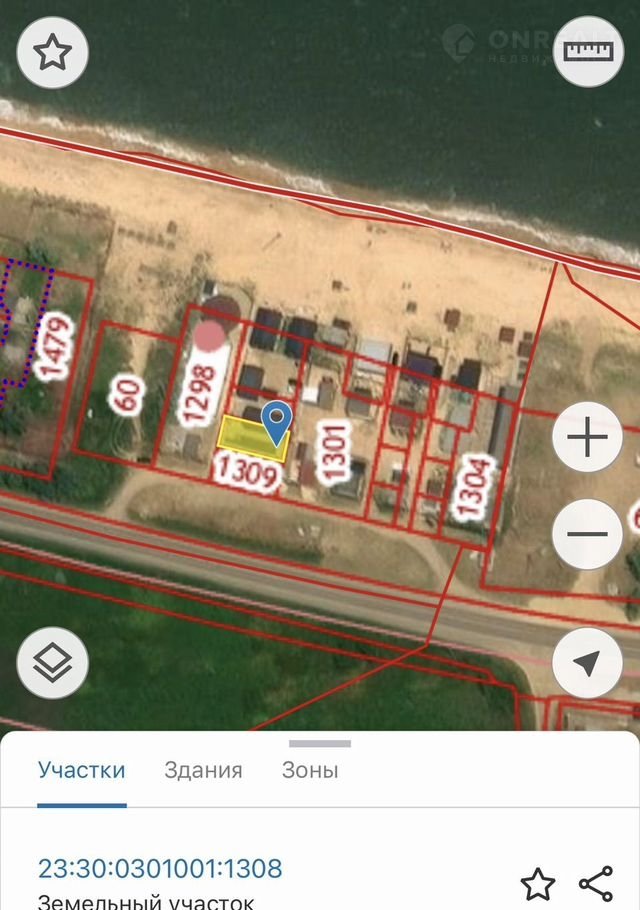Open favorites star at top of map

[x=52, y=53]
